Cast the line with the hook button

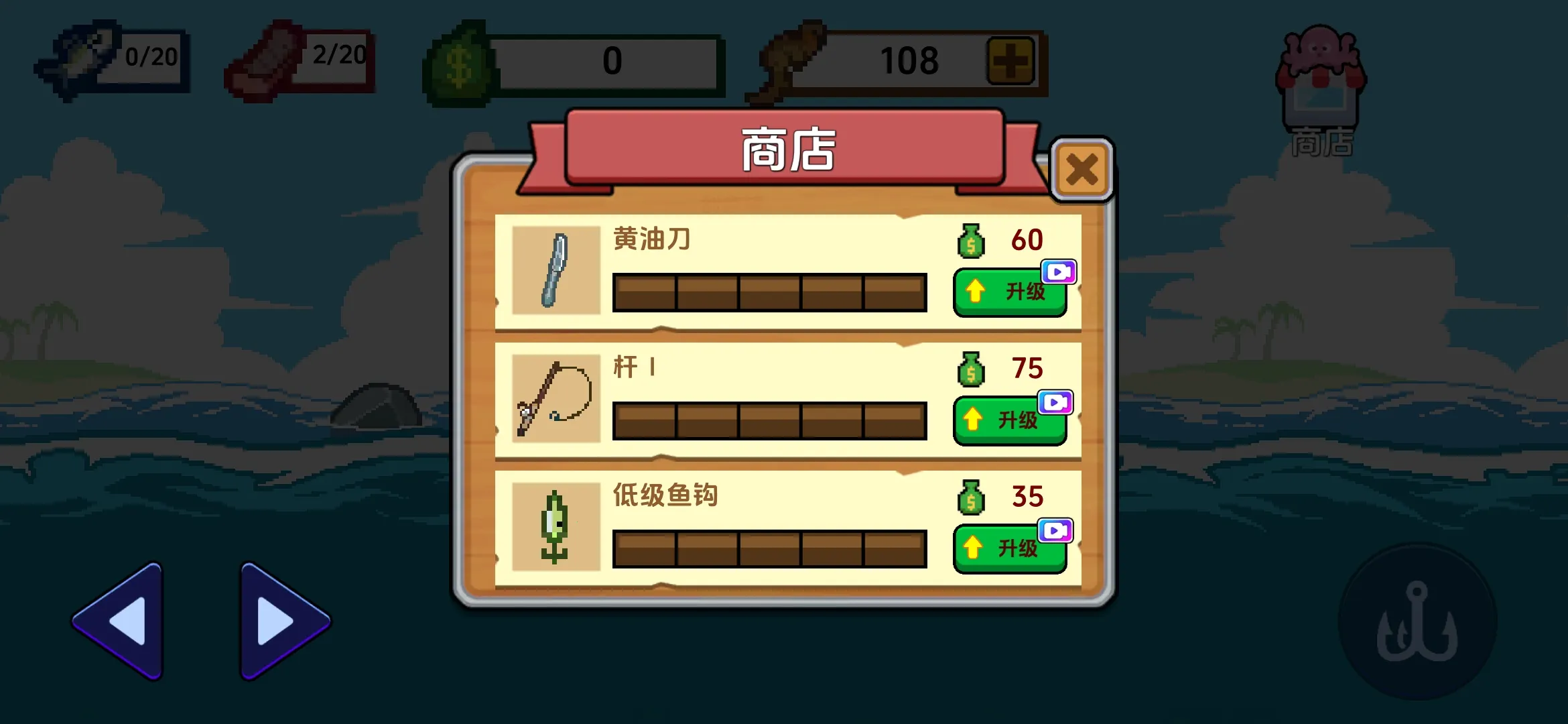1417,621
